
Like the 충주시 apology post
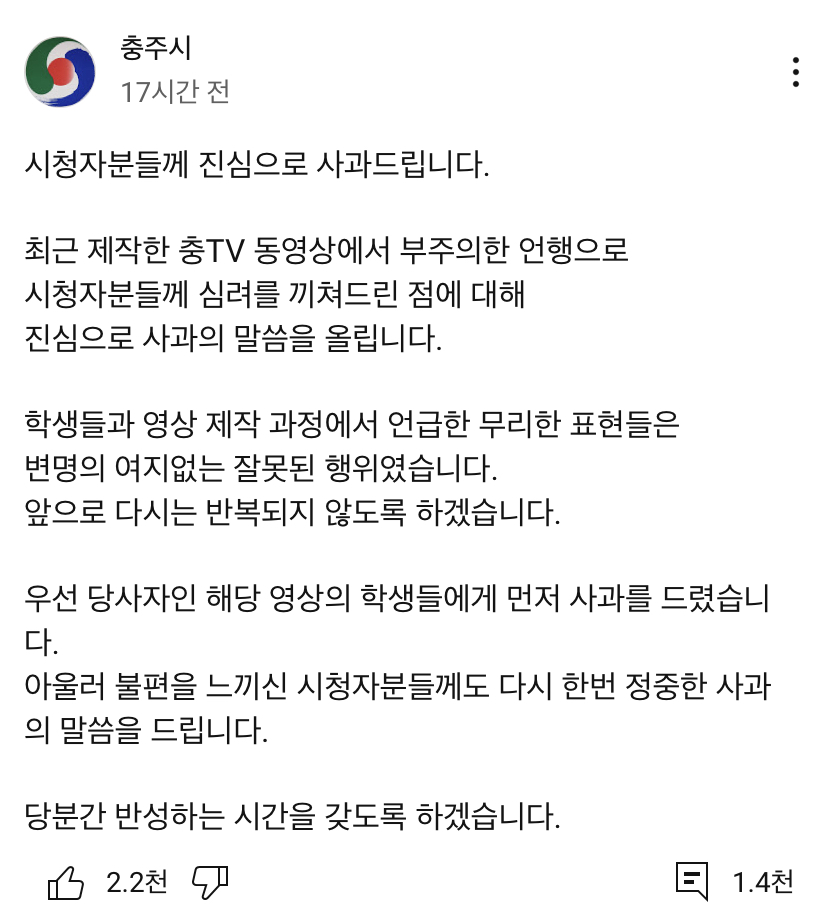click(66, 882)
